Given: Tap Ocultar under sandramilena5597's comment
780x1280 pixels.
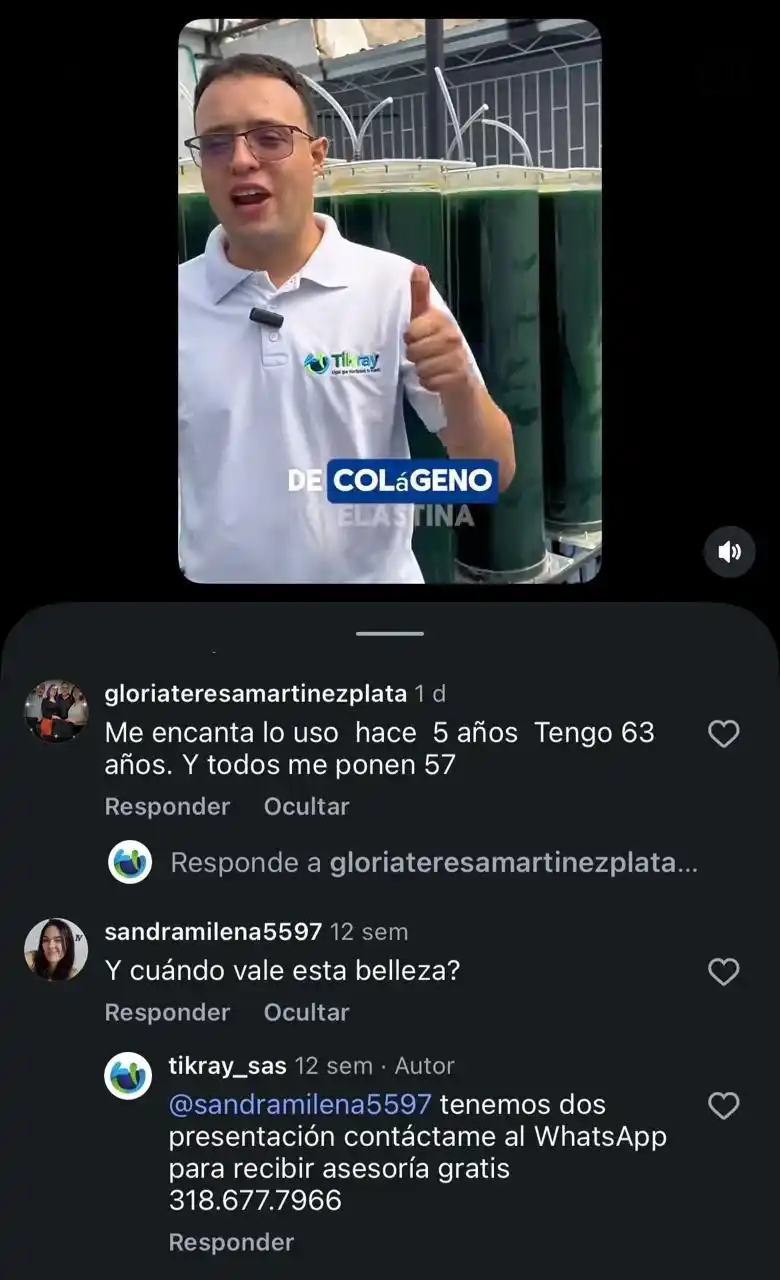Looking at the screenshot, I should 306,1012.
